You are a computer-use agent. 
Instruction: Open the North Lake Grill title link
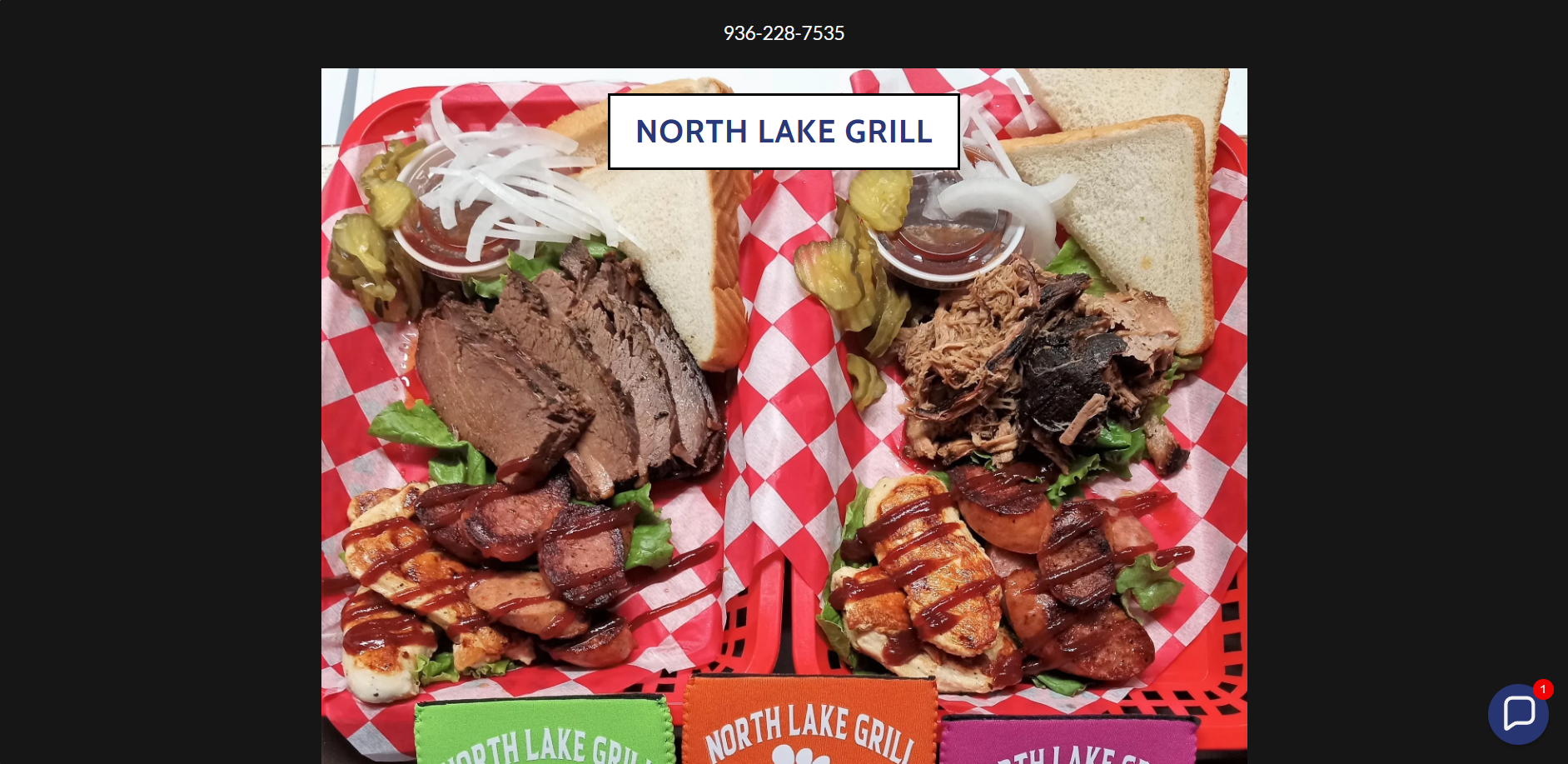tap(784, 132)
